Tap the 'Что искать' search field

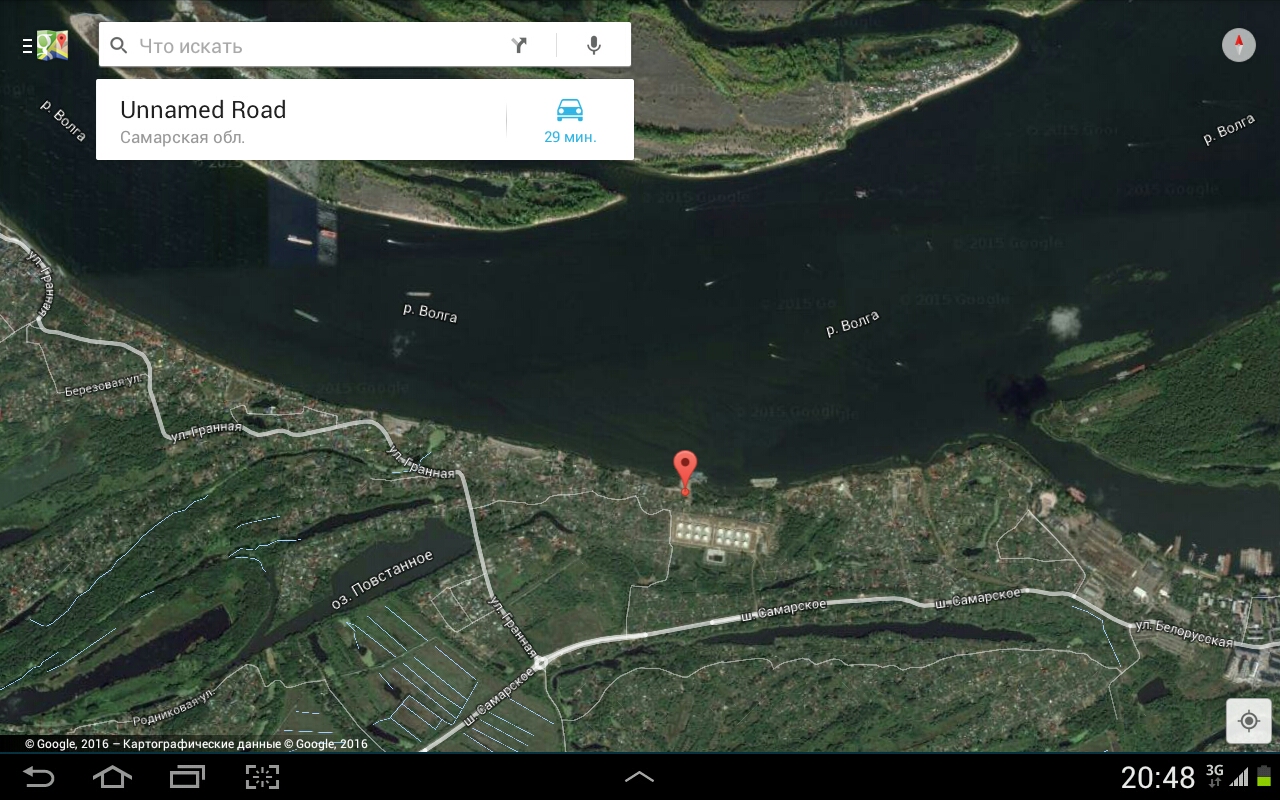tap(310, 46)
